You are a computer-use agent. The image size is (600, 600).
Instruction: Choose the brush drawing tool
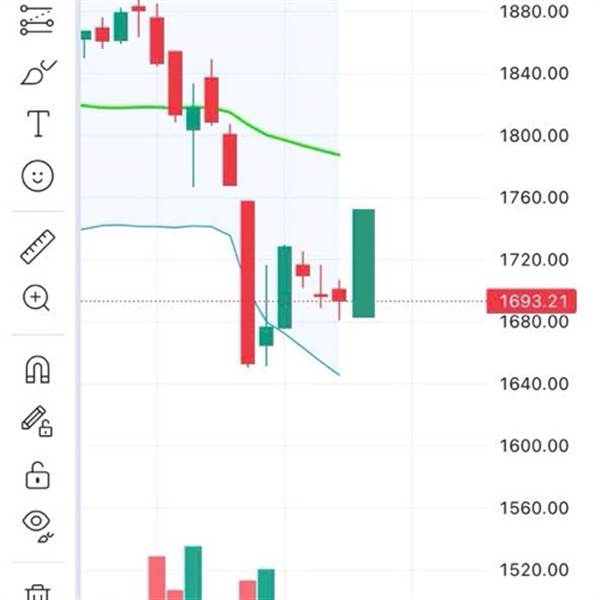coord(38,72)
